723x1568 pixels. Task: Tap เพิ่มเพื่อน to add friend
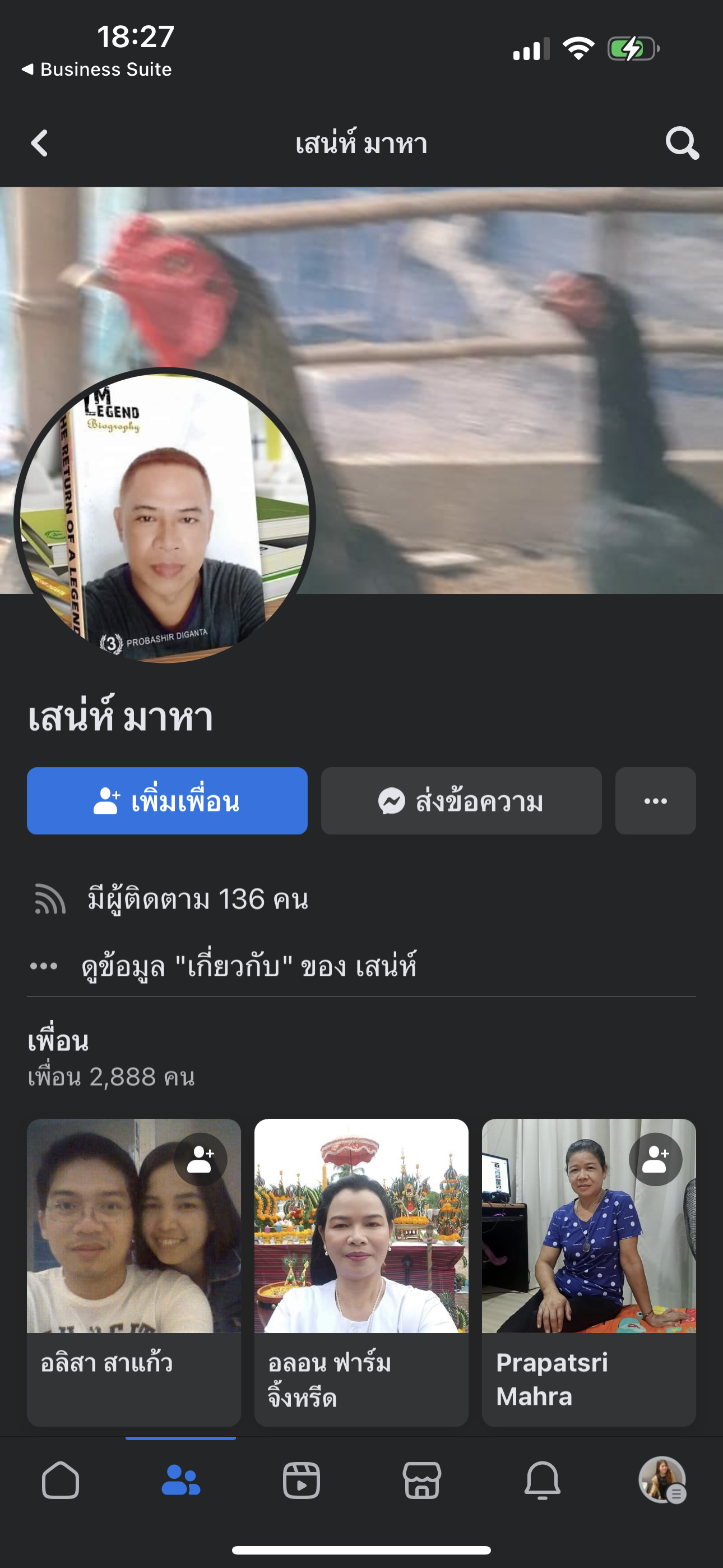point(167,801)
